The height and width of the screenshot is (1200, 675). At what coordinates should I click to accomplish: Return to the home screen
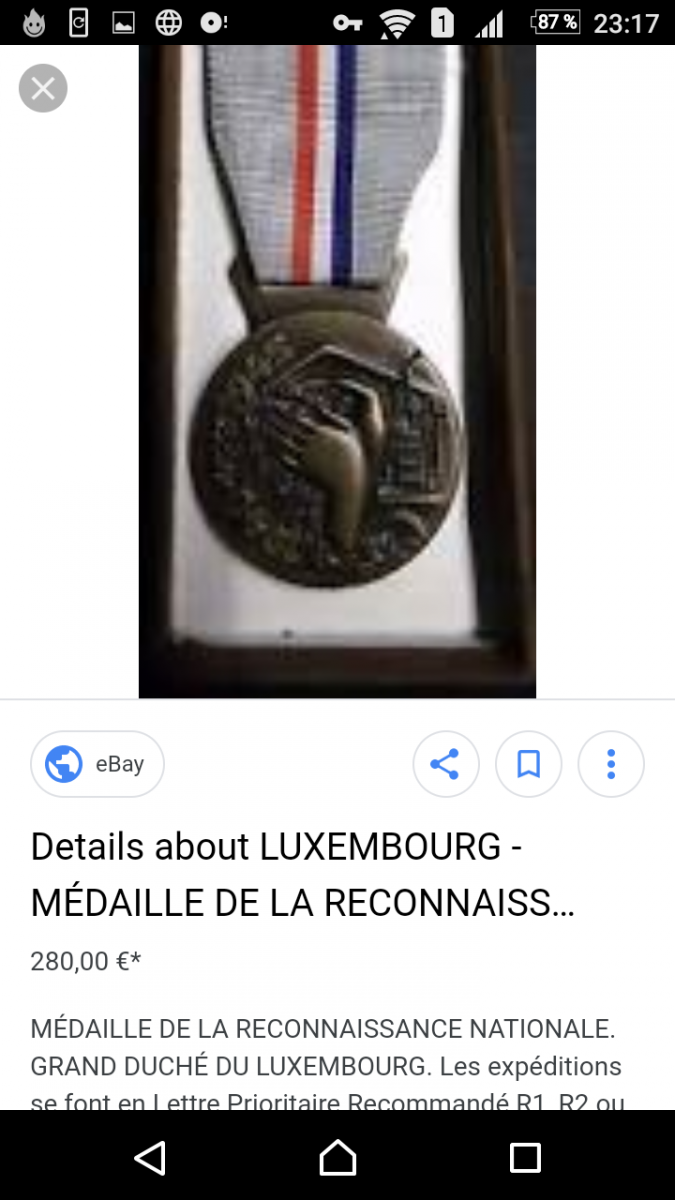[338, 1158]
